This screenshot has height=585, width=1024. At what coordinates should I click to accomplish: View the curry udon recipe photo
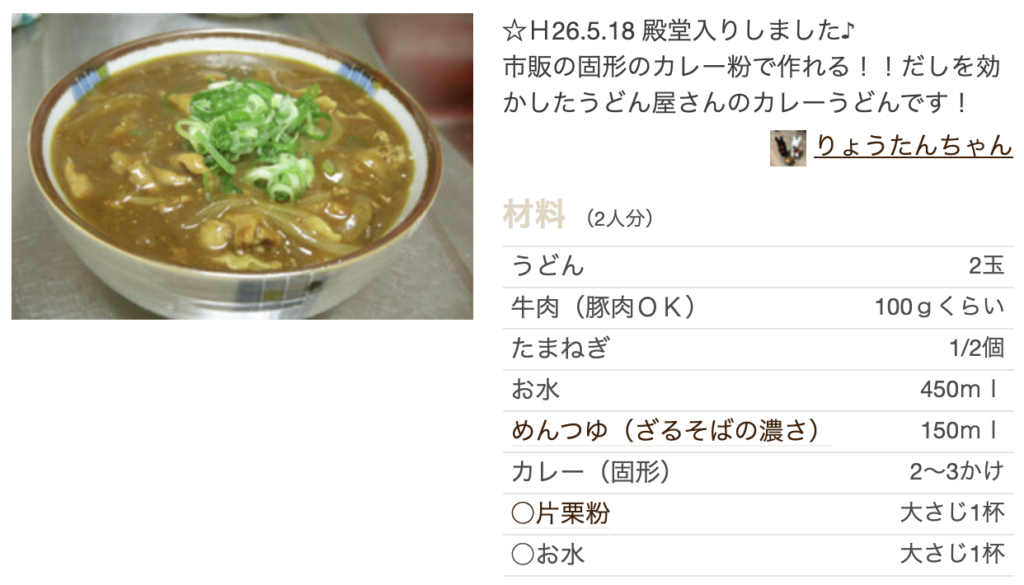[242, 166]
